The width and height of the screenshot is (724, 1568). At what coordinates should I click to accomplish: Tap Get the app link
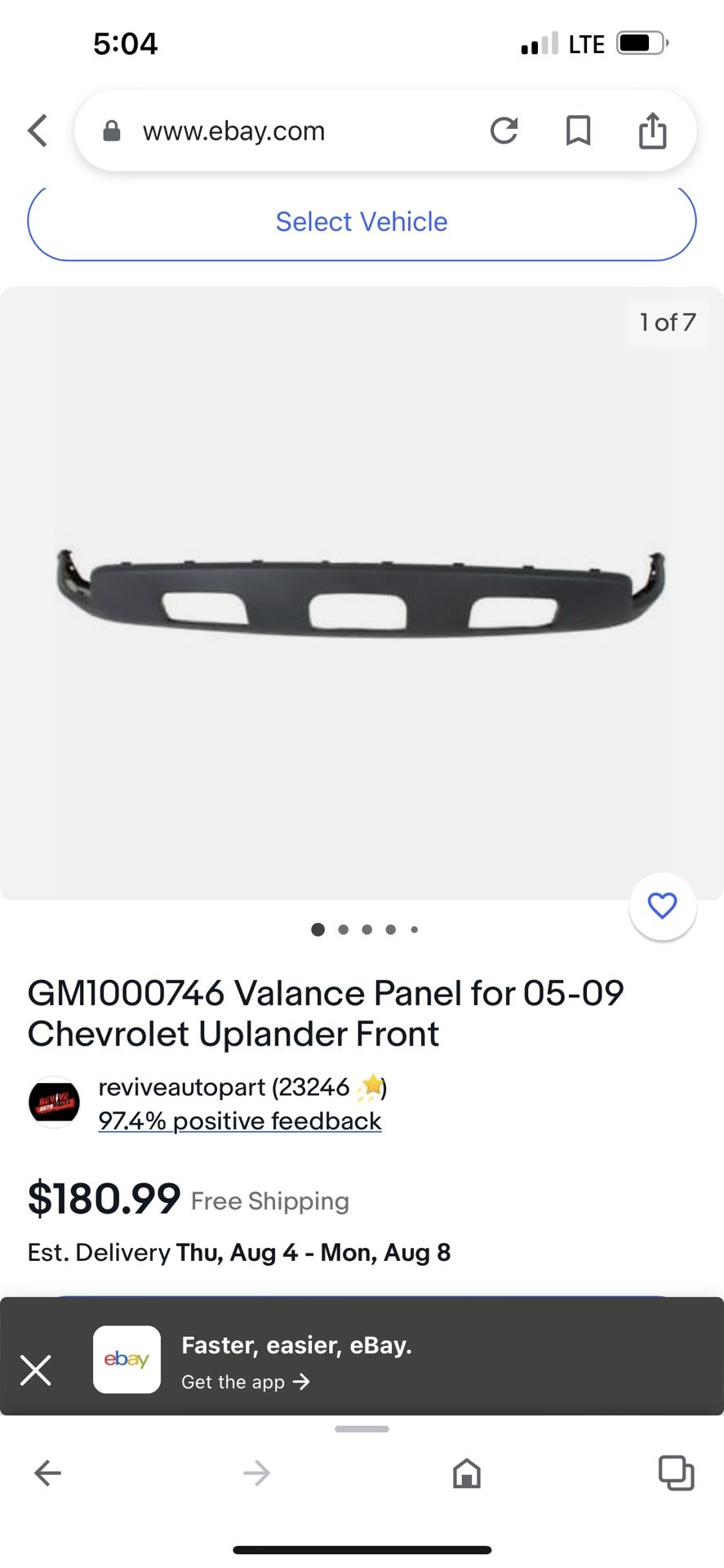[x=245, y=1382]
